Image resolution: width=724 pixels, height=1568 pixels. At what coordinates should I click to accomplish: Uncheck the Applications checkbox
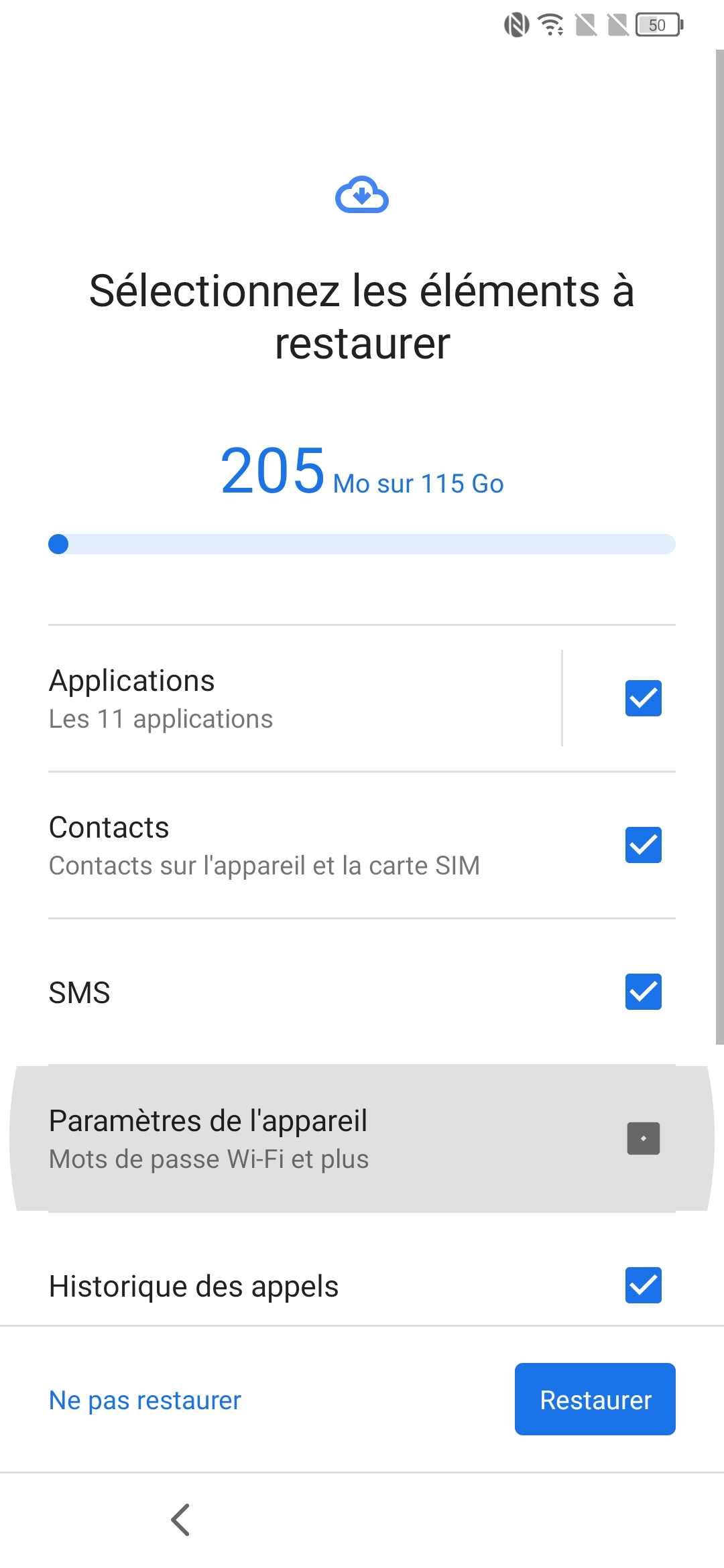643,698
